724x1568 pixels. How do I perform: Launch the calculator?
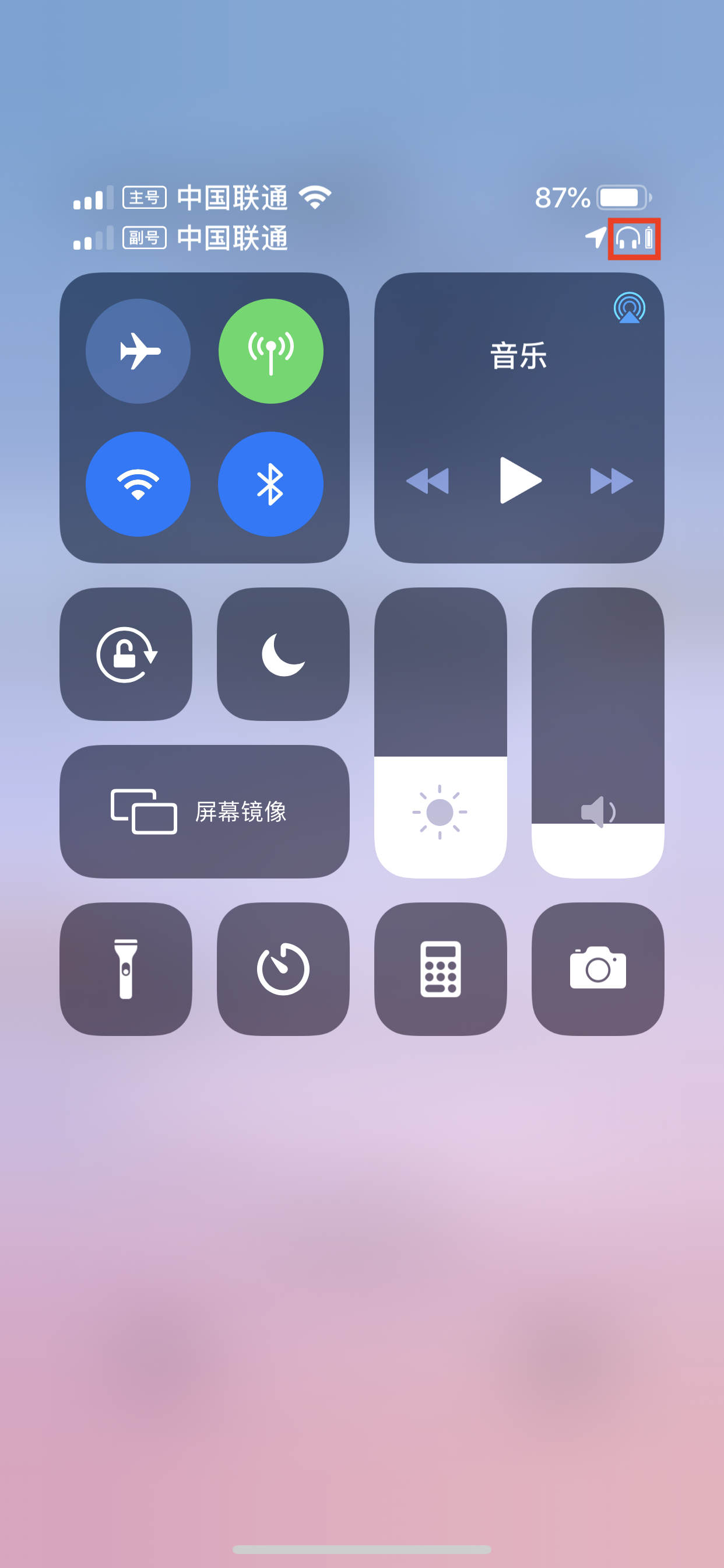[441, 968]
